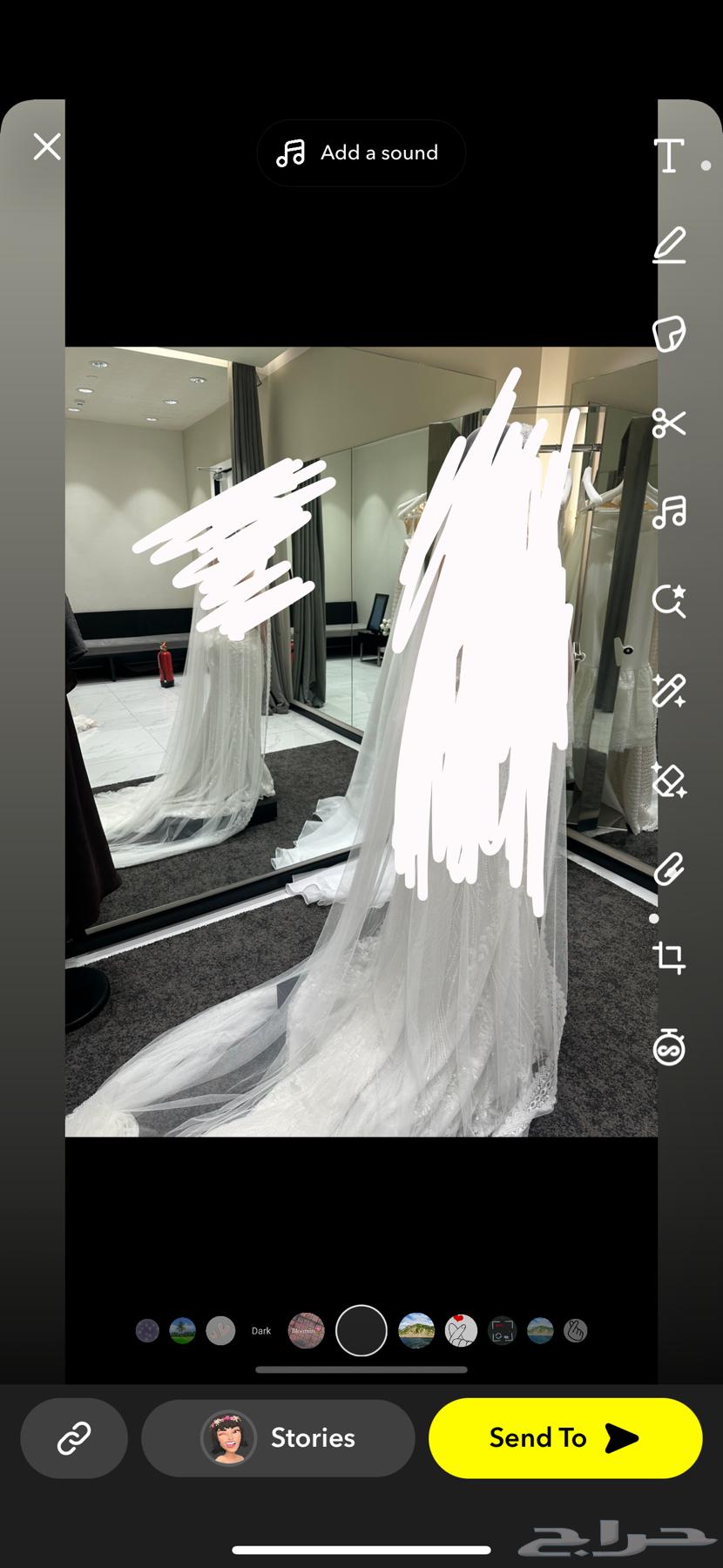723x1568 pixels.
Task: Select the Bloomin filter
Action: pyautogui.click(x=306, y=1331)
